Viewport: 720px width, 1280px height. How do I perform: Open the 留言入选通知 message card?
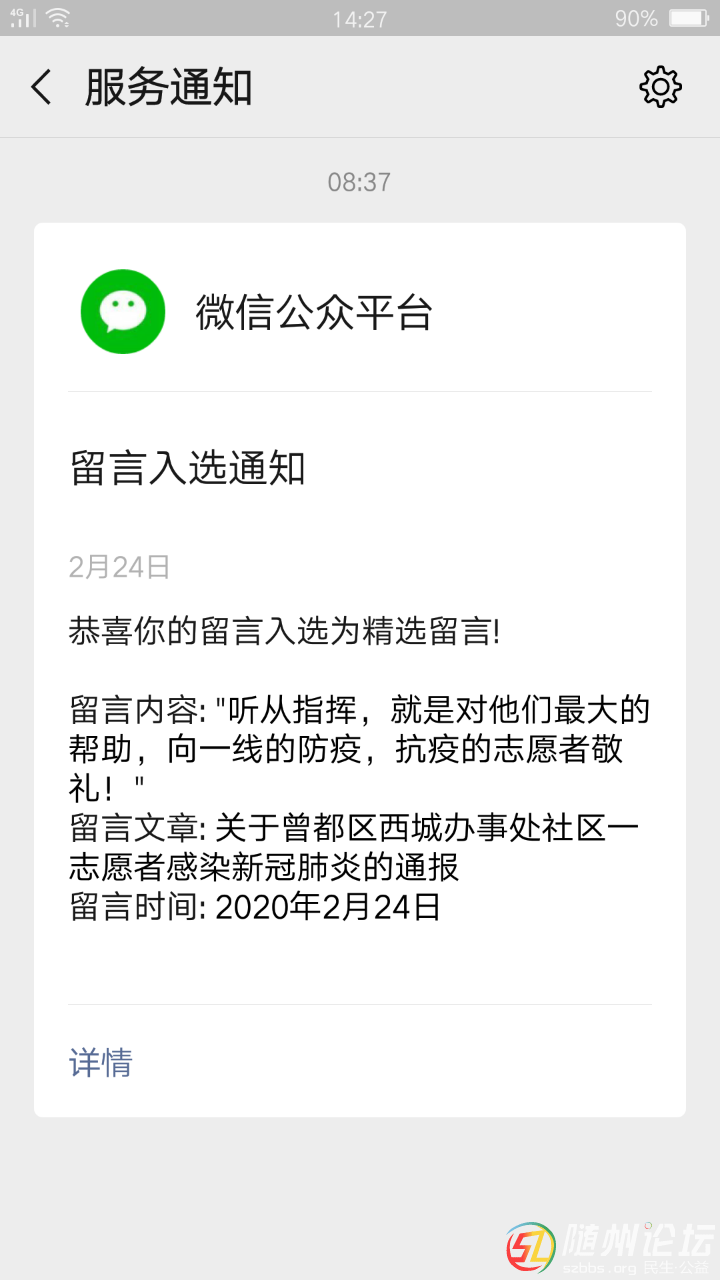359,700
